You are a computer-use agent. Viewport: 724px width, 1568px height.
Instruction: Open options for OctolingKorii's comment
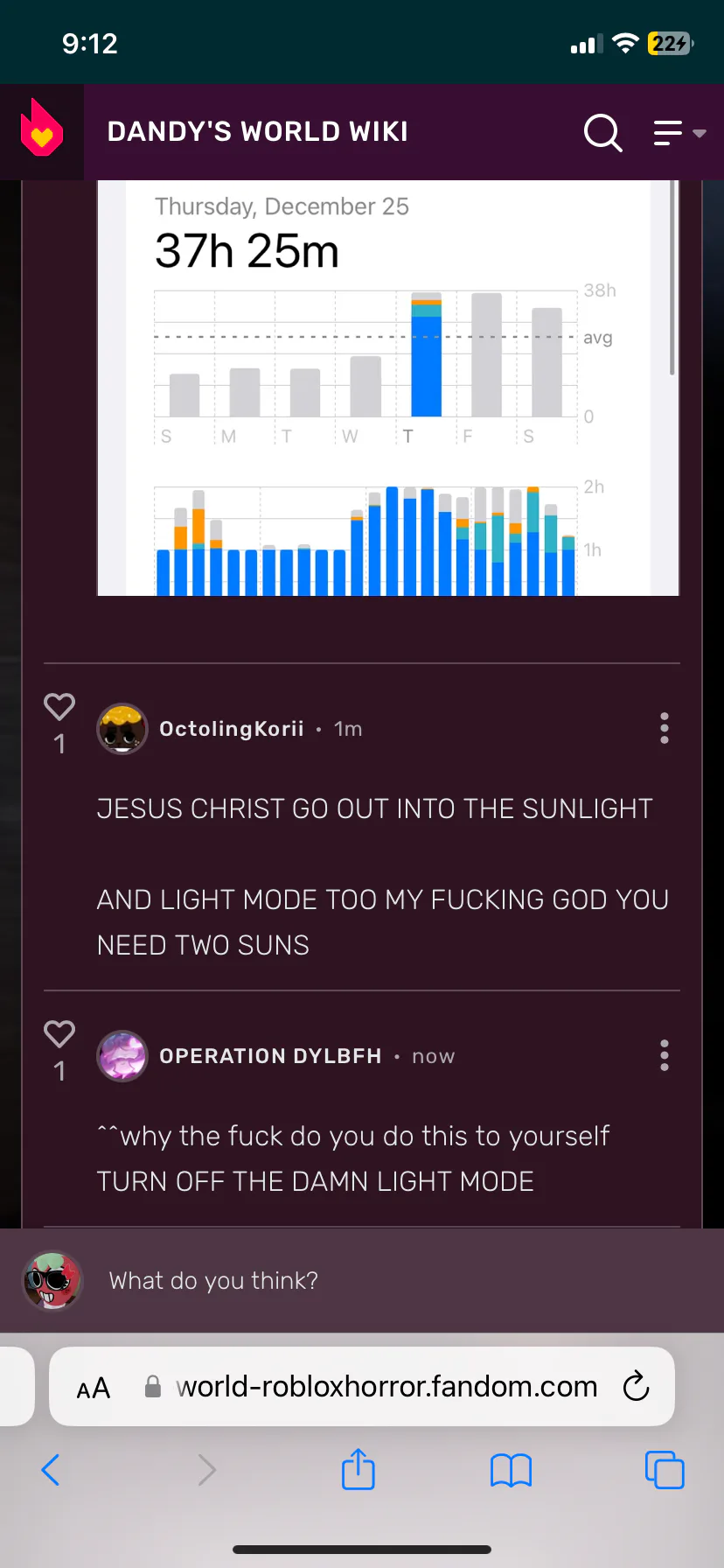pyautogui.click(x=665, y=728)
